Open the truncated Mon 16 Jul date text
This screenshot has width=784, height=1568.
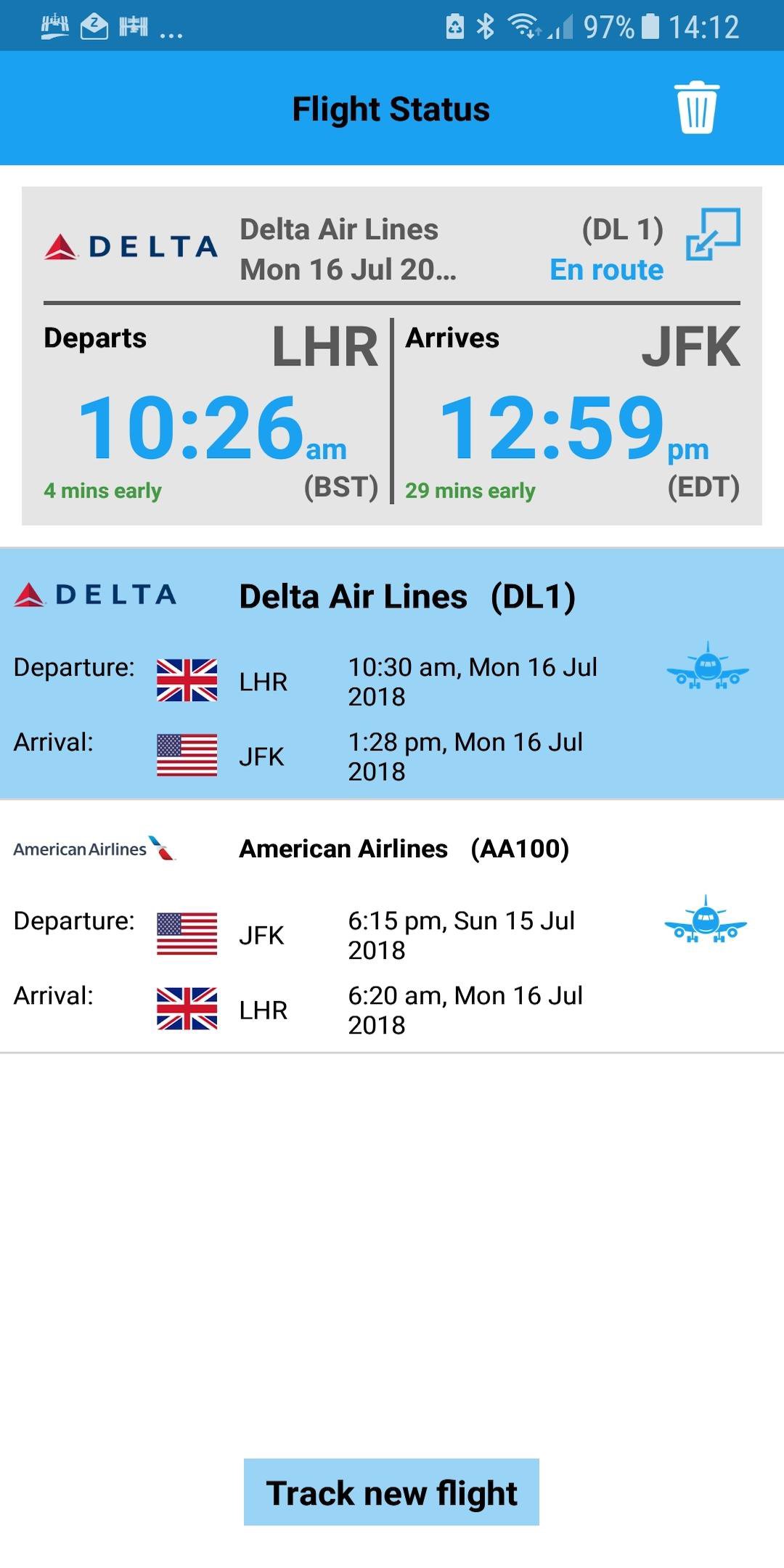coord(347,269)
